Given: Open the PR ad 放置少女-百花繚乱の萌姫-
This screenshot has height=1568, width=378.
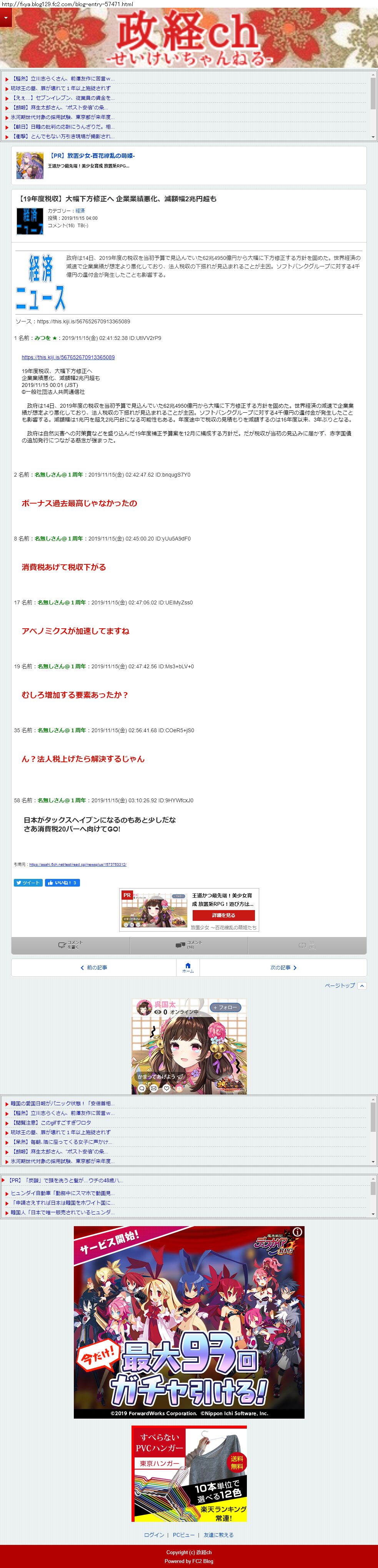Looking at the screenshot, I should pos(92,156).
